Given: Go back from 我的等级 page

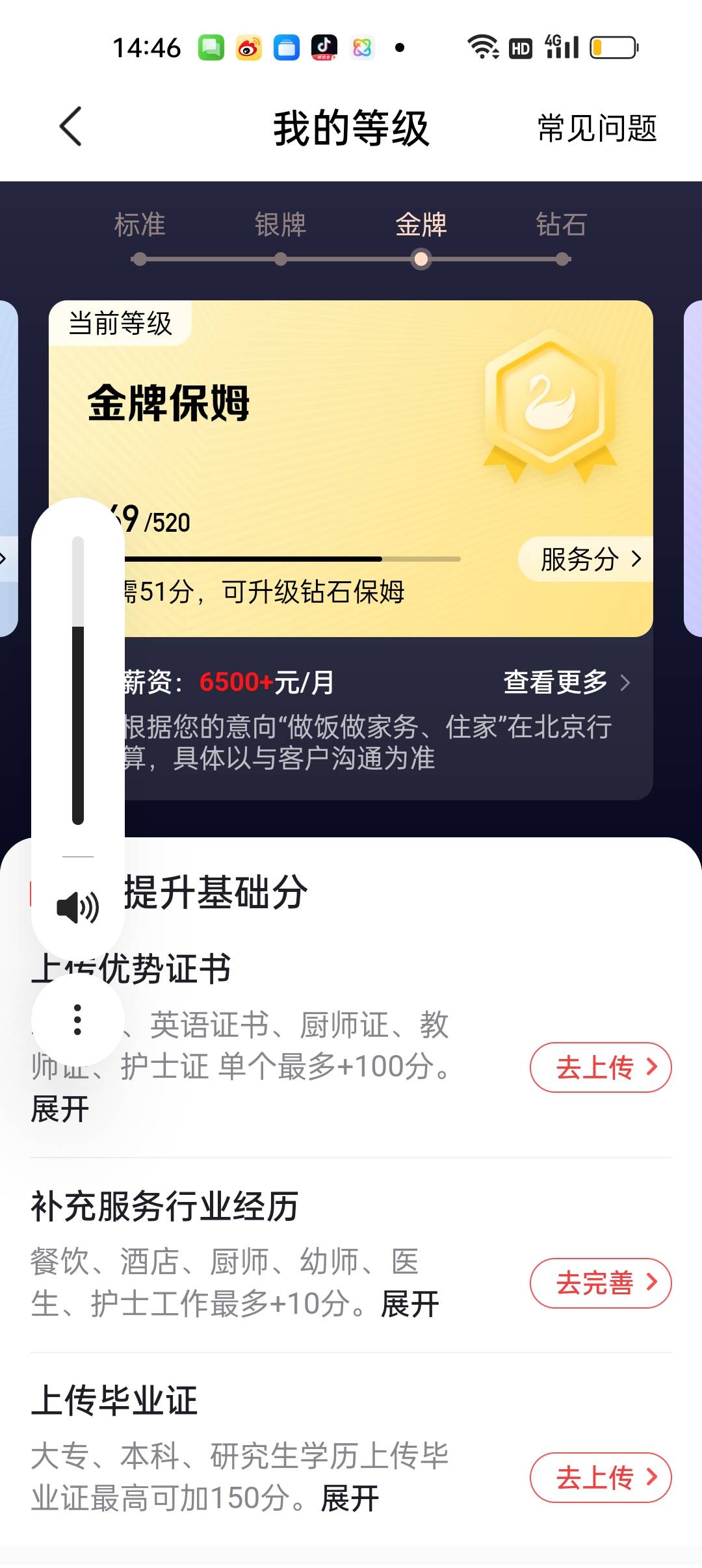Looking at the screenshot, I should pyautogui.click(x=71, y=127).
